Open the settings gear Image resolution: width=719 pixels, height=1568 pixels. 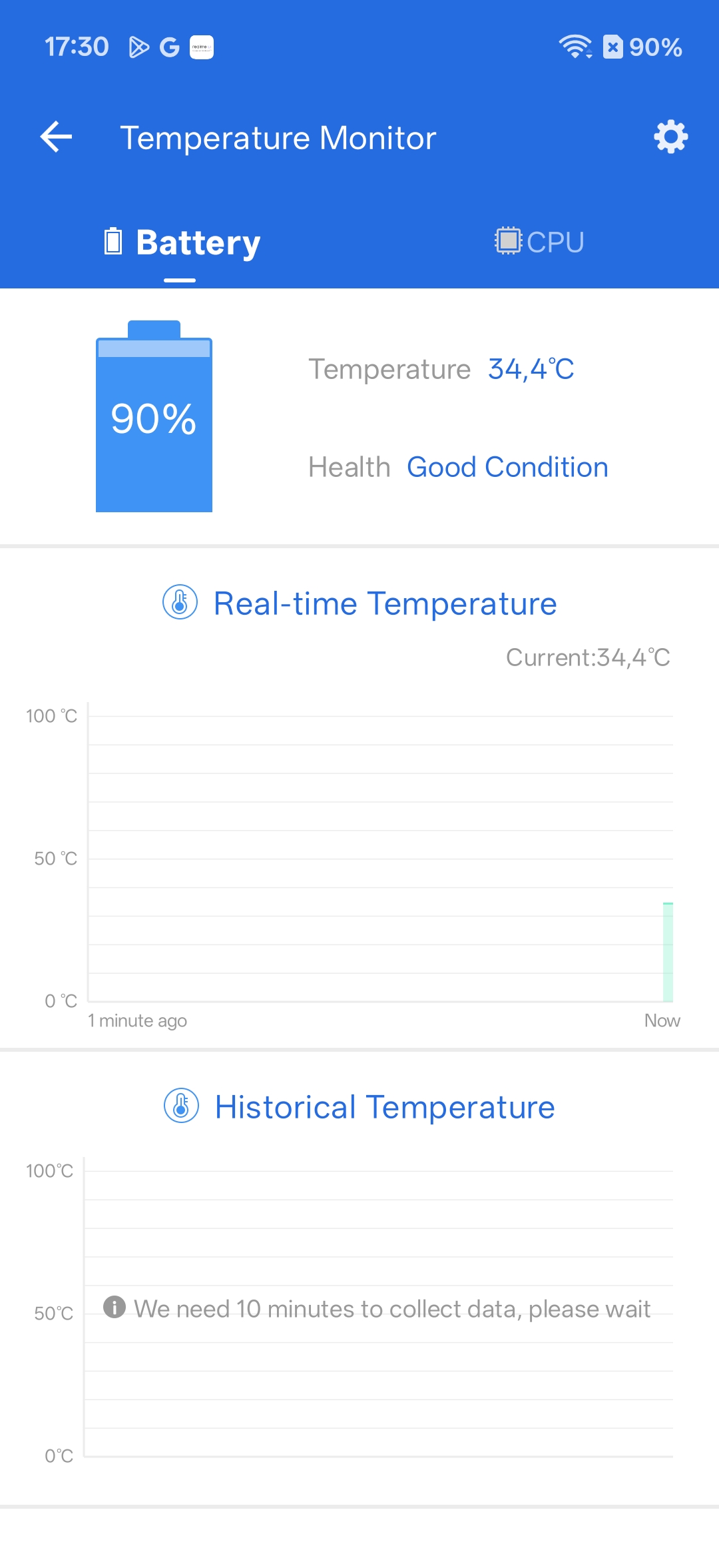pos(670,137)
